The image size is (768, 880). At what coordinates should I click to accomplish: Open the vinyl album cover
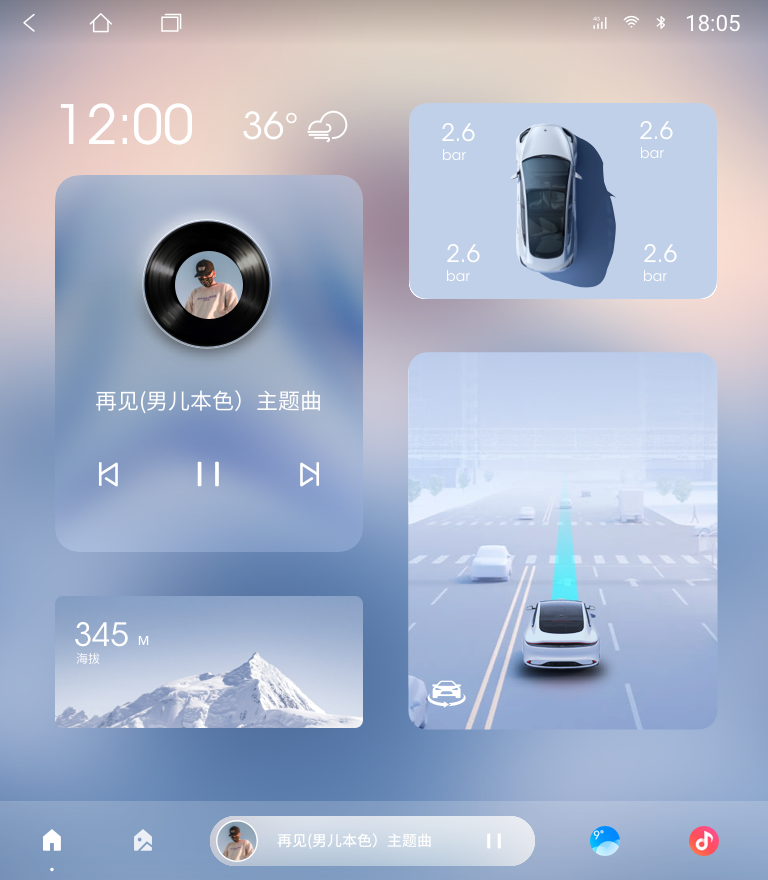[208, 284]
